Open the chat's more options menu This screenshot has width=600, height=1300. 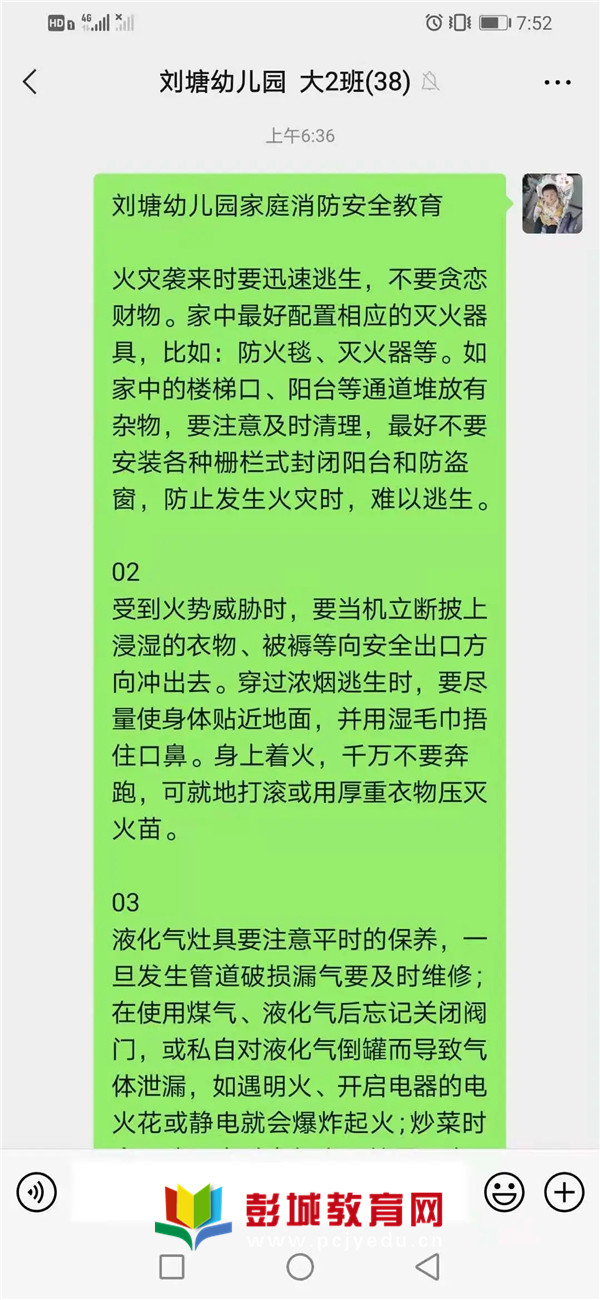(557, 82)
